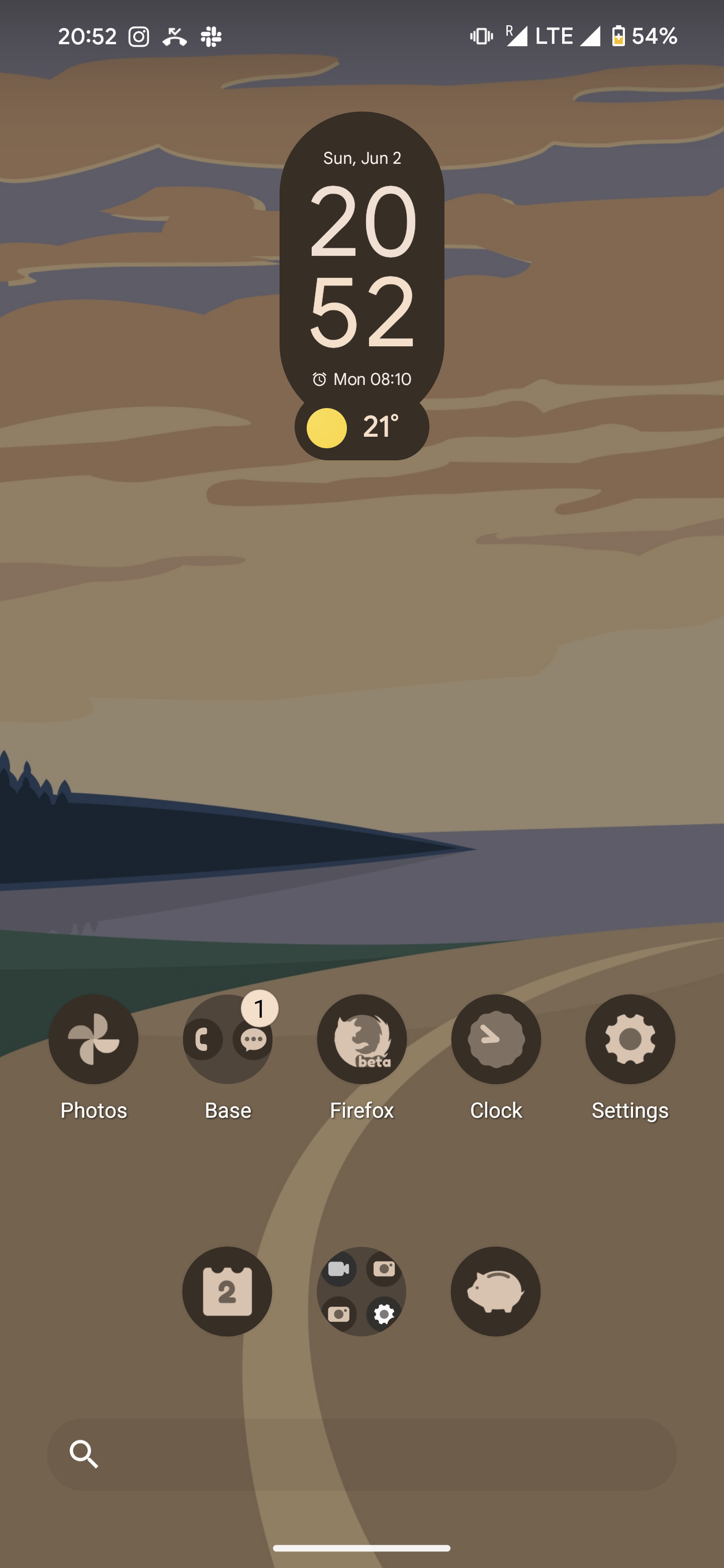Open the calendar app icon
This screenshot has width=724, height=1568.
coord(227,1291)
